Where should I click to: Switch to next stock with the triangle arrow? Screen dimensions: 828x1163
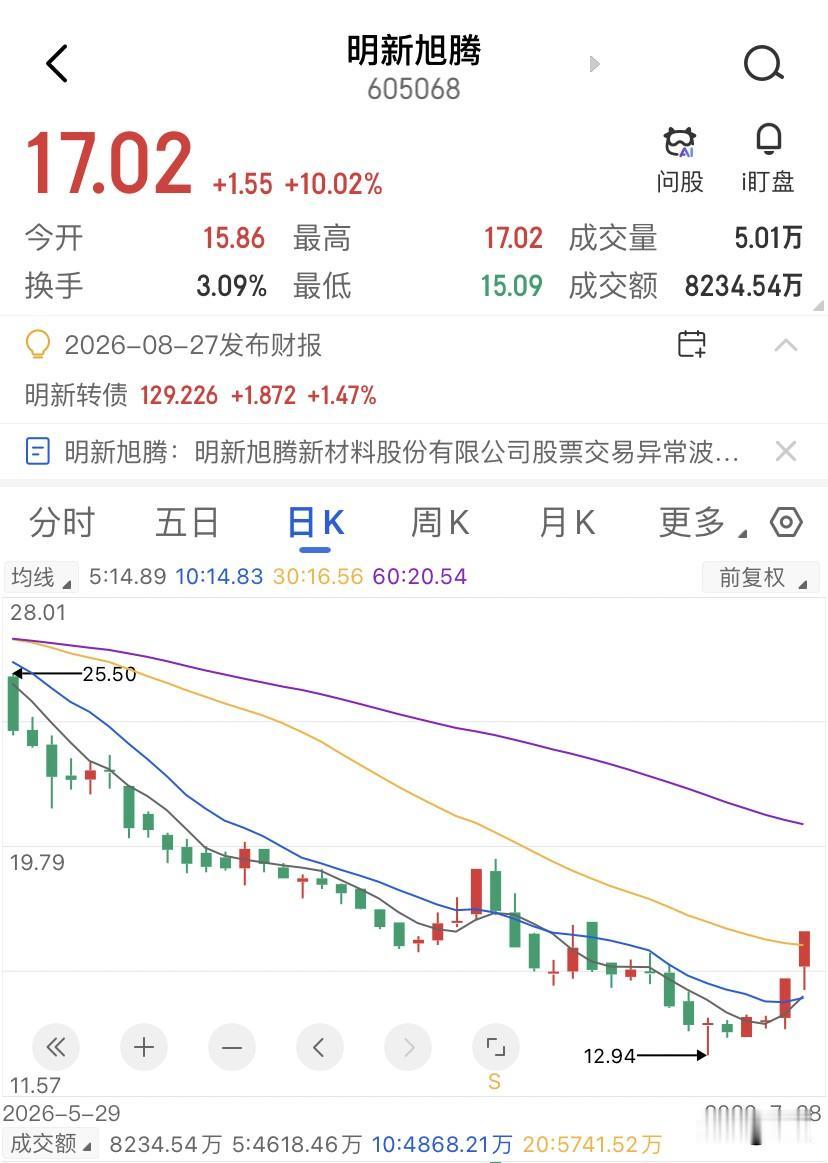pos(594,65)
